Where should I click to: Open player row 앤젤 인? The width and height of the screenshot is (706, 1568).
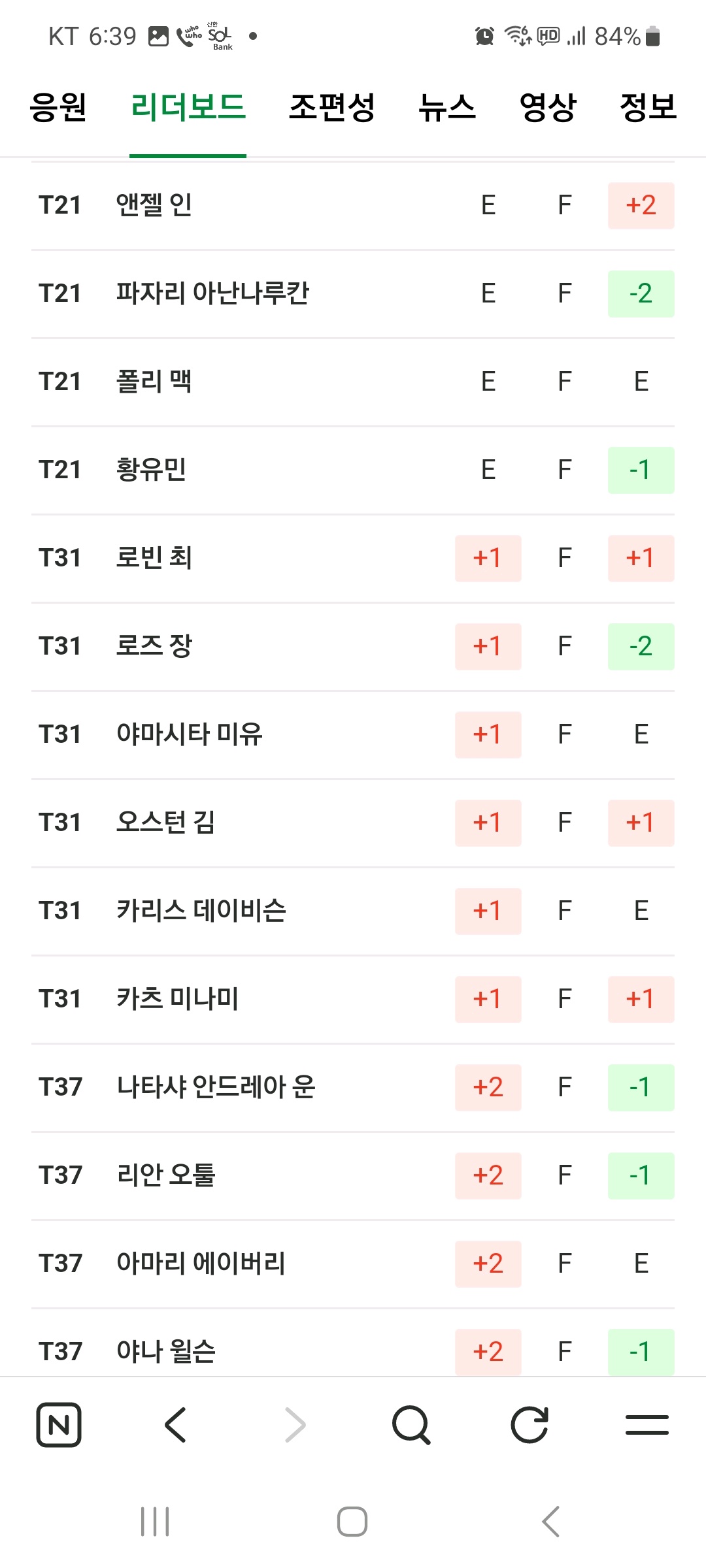[x=353, y=206]
